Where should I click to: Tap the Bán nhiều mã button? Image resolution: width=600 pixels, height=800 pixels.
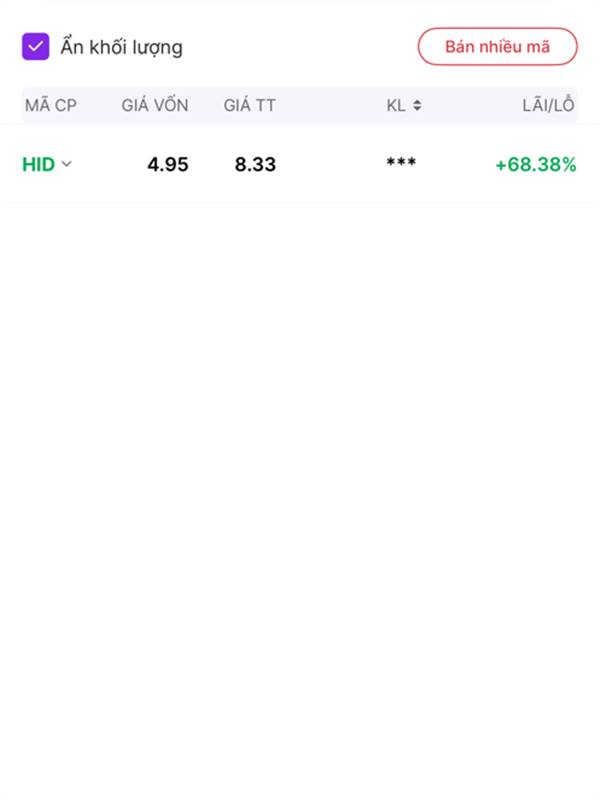pos(497,47)
